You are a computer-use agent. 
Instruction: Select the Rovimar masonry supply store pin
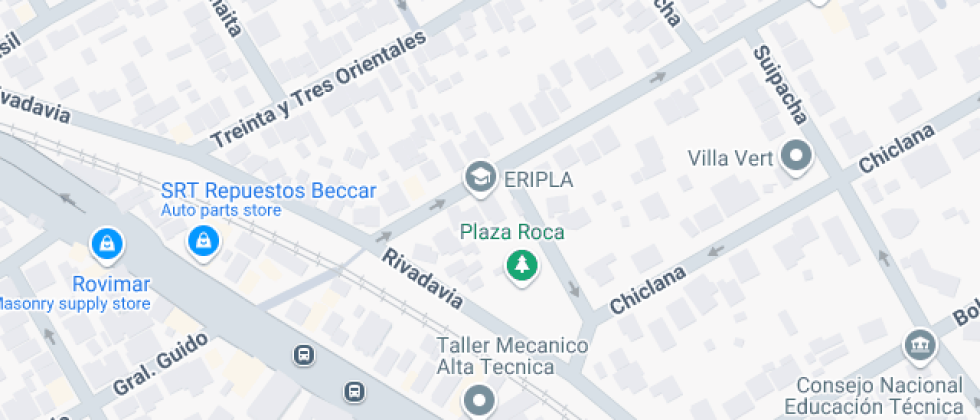pos(105,242)
